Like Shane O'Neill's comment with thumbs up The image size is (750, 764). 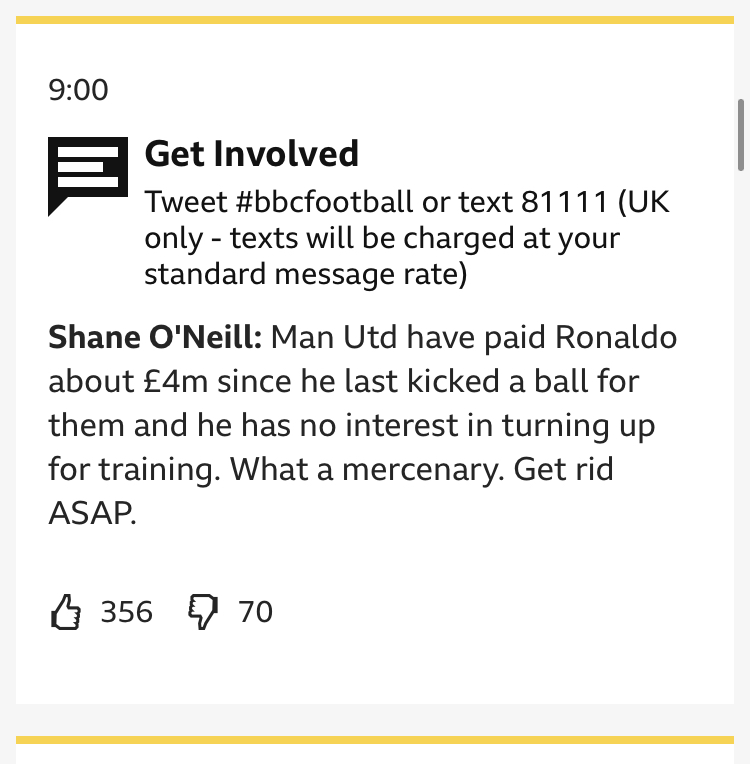tap(66, 611)
